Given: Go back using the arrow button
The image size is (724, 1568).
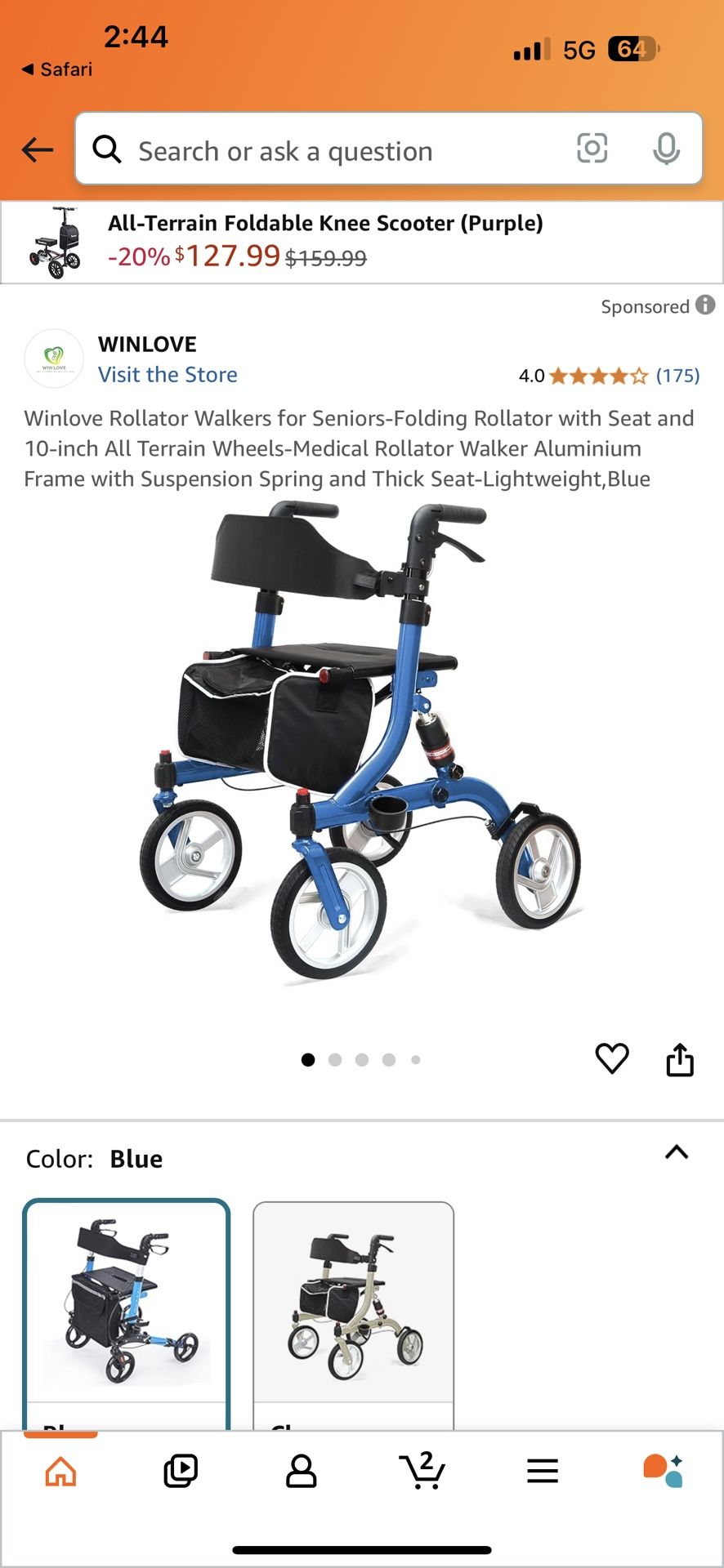Looking at the screenshot, I should point(38,149).
